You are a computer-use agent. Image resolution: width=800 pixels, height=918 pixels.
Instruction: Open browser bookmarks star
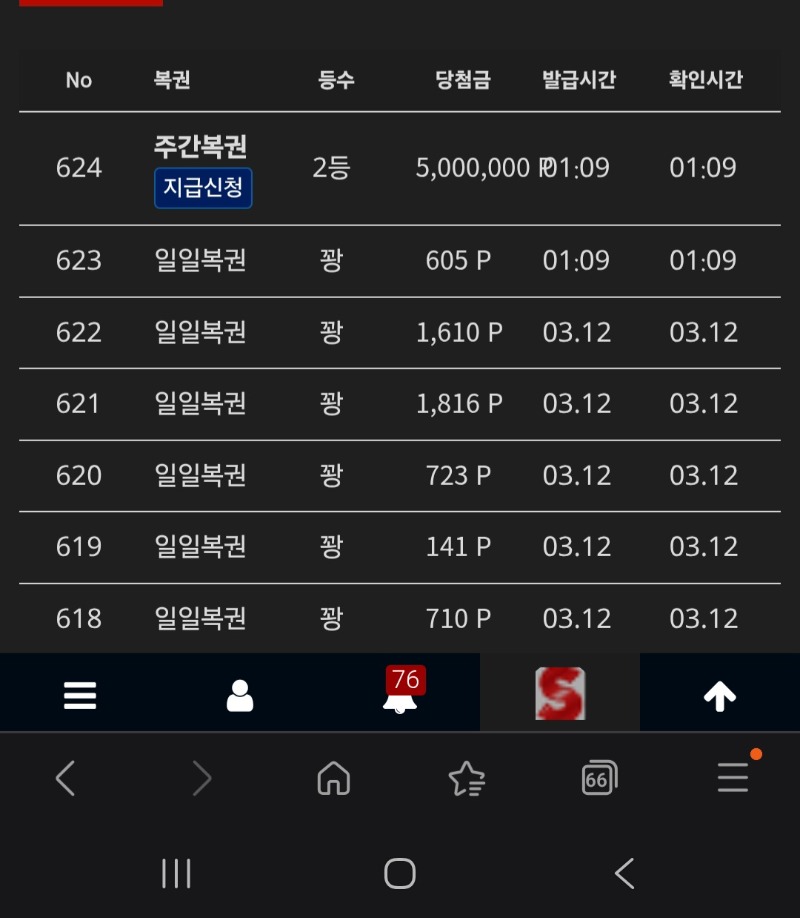click(467, 777)
